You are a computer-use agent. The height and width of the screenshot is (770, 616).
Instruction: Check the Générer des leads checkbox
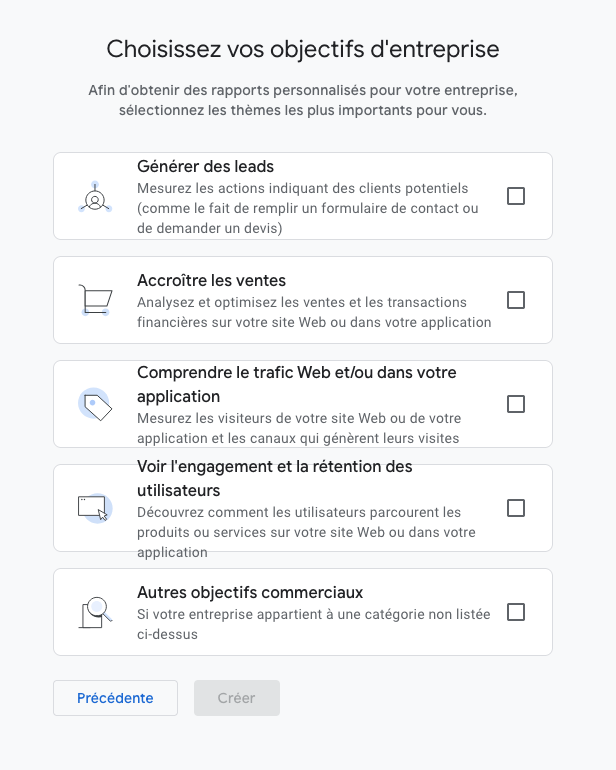(x=516, y=196)
